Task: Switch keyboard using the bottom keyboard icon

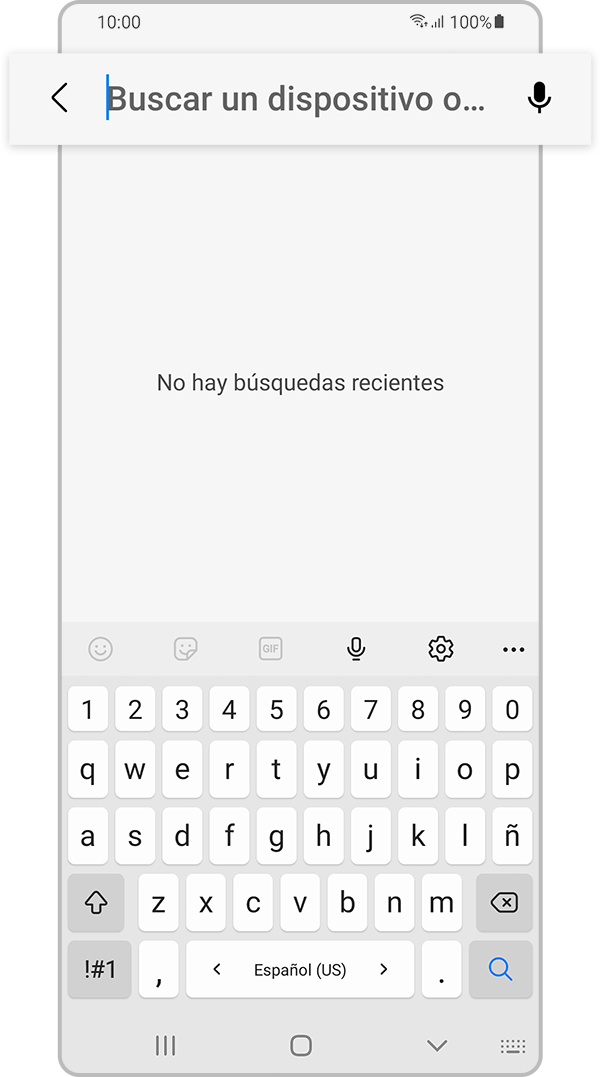Action: (x=513, y=1046)
